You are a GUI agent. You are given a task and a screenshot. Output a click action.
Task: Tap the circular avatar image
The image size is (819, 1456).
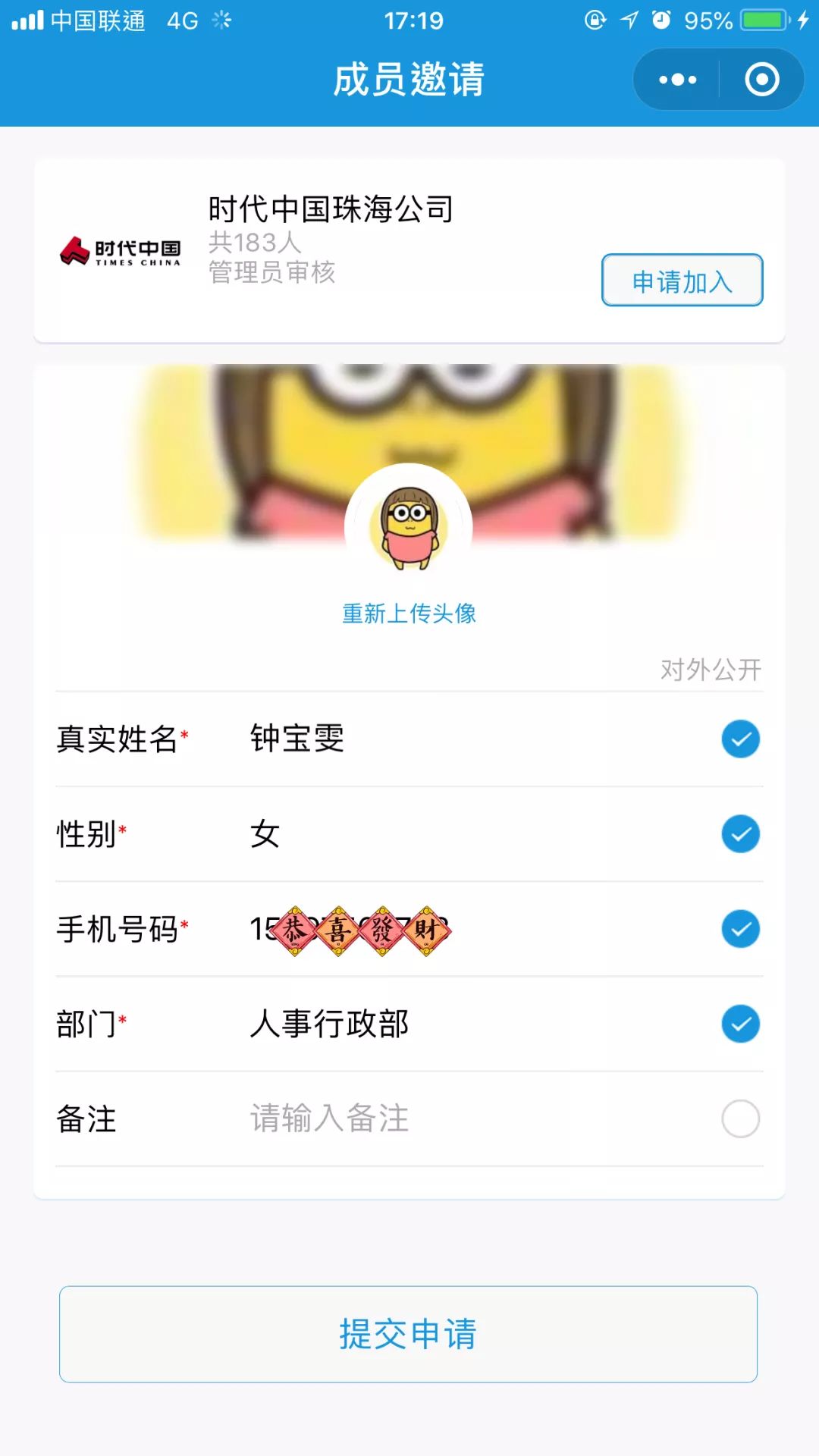tap(409, 527)
